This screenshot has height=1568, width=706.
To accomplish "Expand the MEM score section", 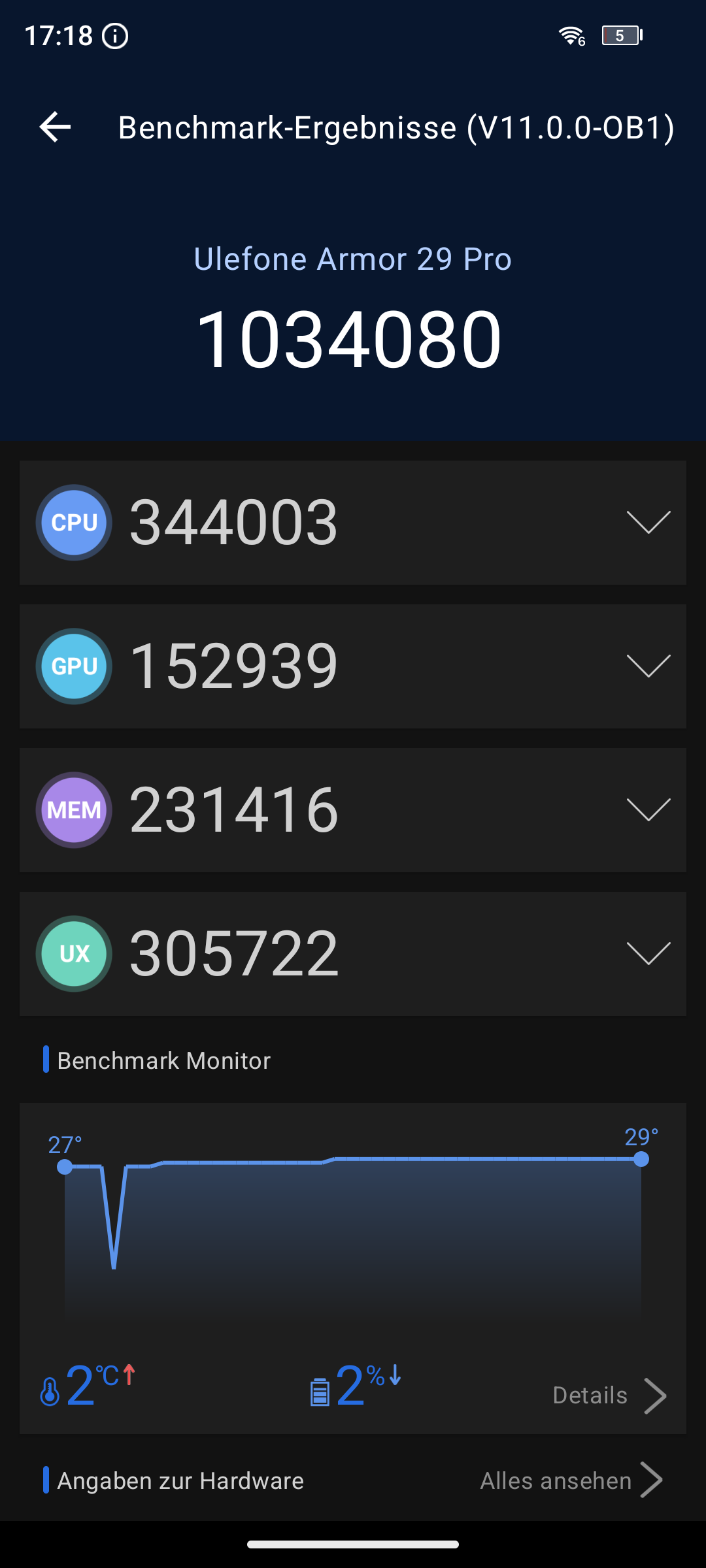I will (648, 809).
